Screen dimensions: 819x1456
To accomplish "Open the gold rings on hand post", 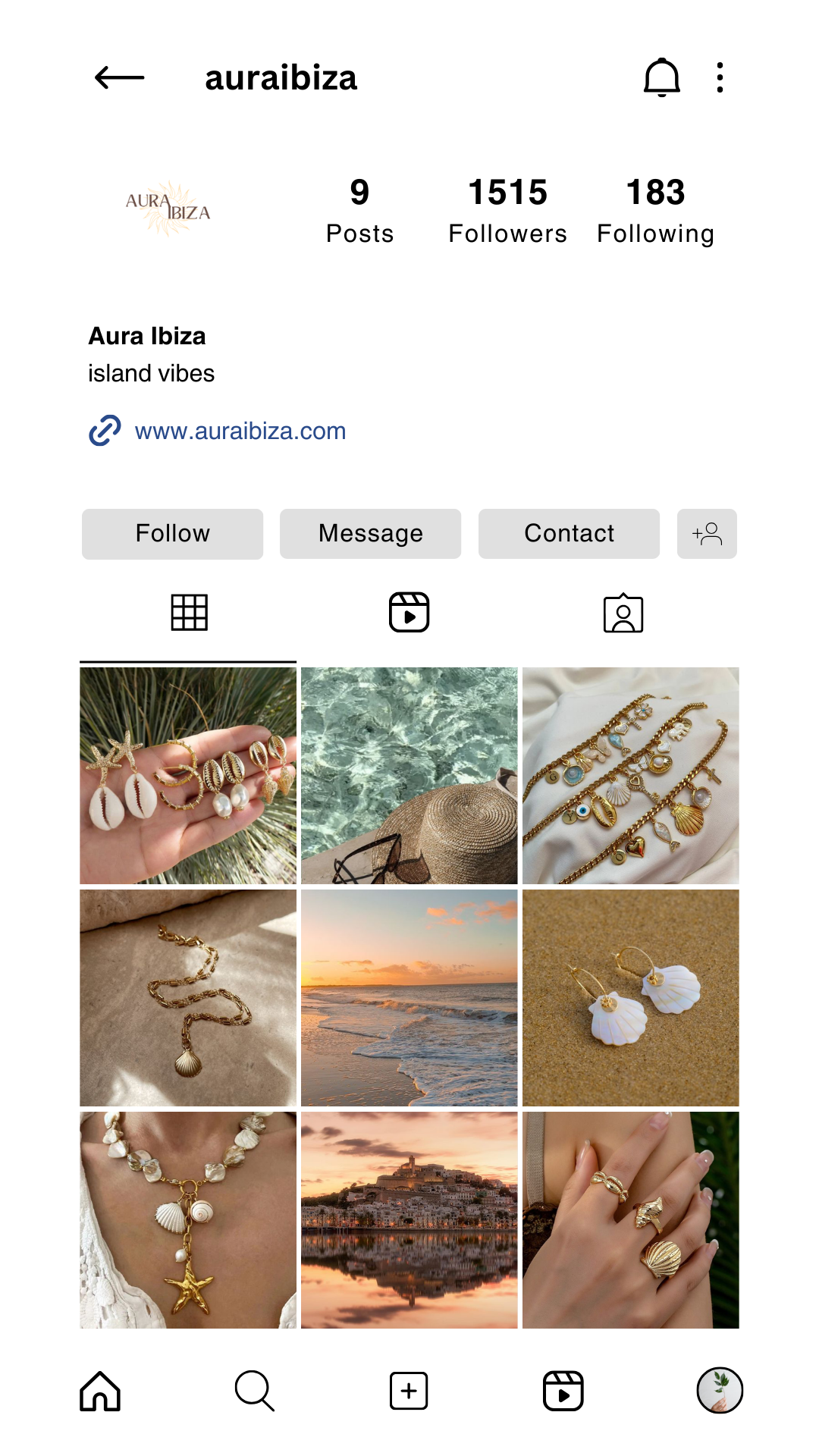I will pyautogui.click(x=630, y=1219).
